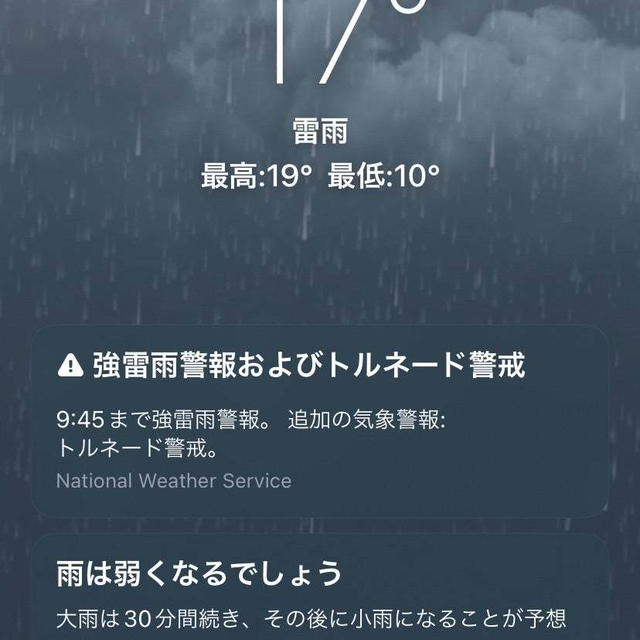Open the severe thunderstorm and tornado alert card
The image size is (640, 640).
click(x=320, y=420)
